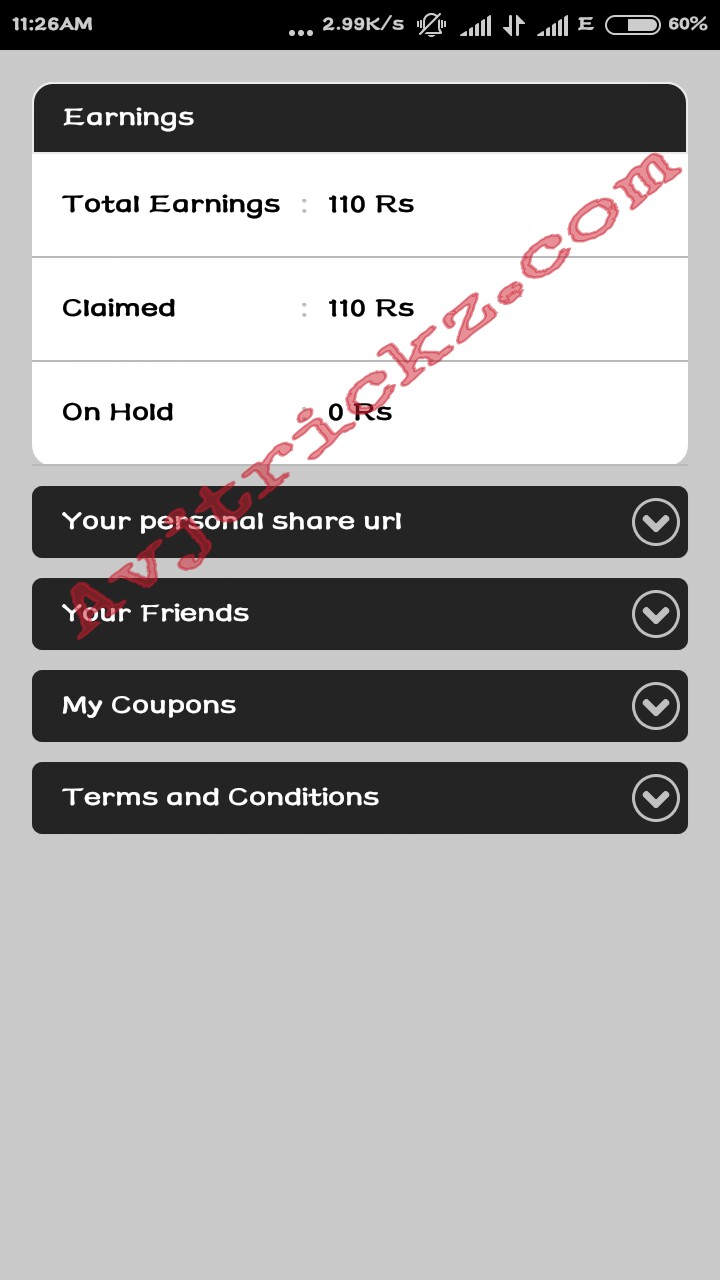Image resolution: width=720 pixels, height=1280 pixels.
Task: Tap the 110 Rs total earnings value
Action: click(371, 204)
